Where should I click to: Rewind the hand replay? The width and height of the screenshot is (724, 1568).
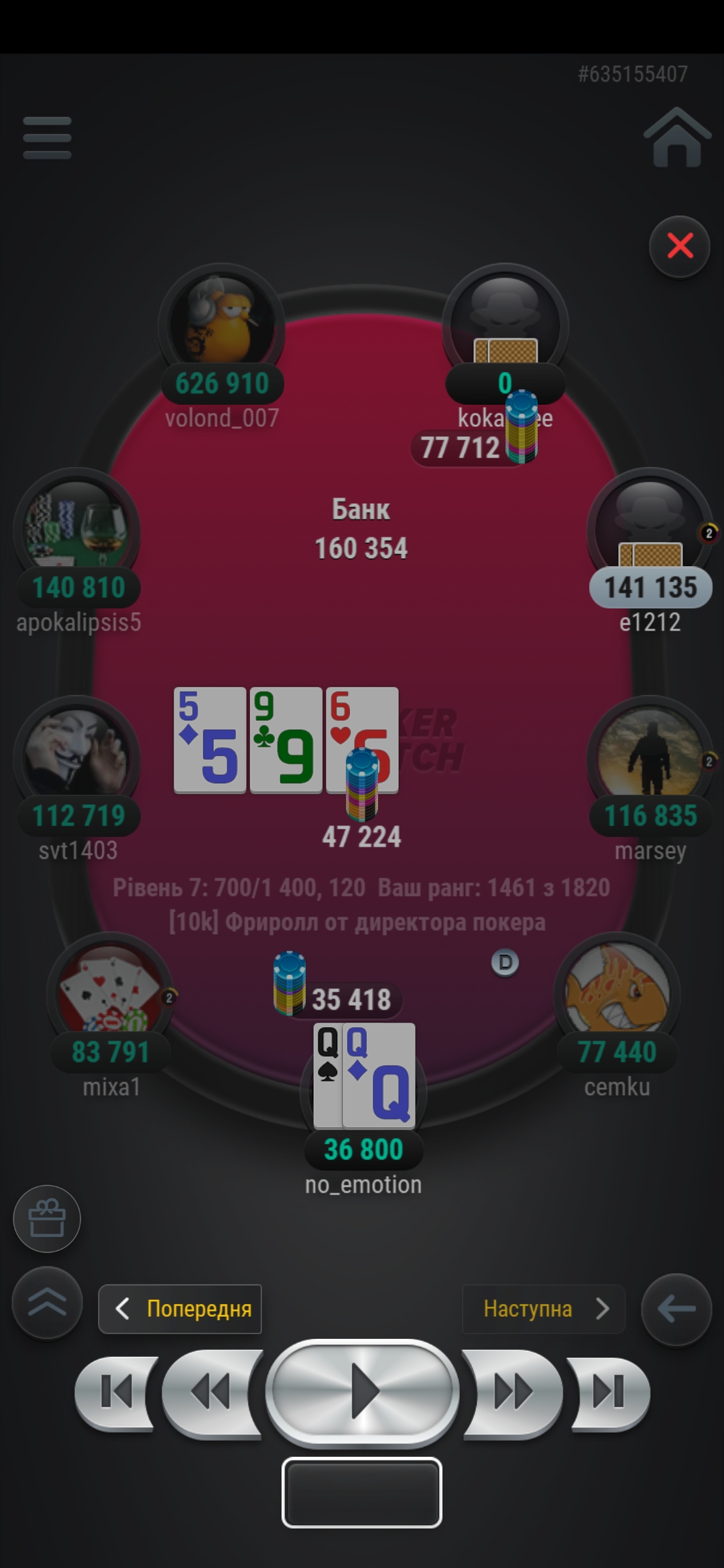[211, 1392]
